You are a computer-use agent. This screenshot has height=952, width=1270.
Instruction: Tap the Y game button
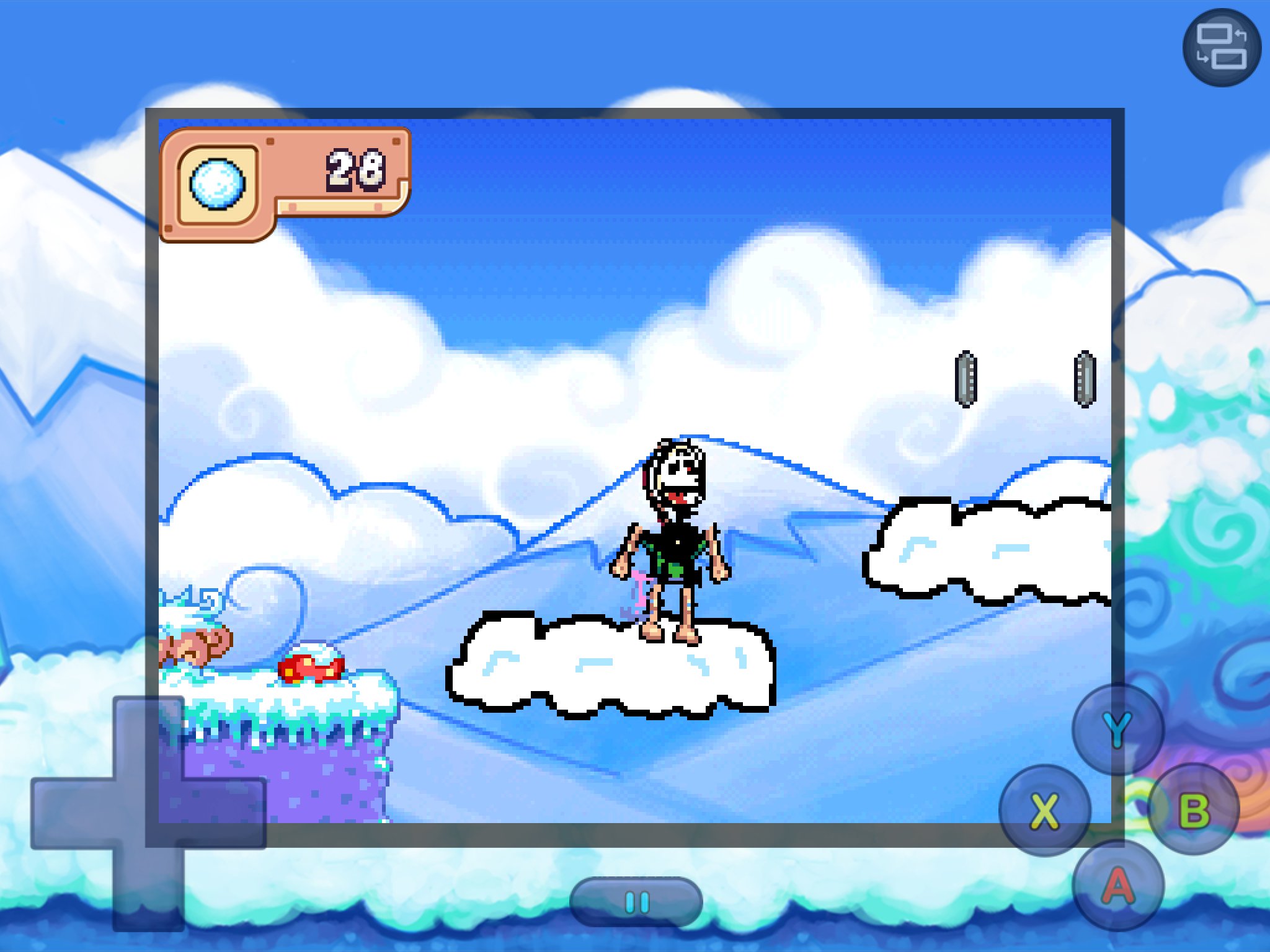tap(1118, 729)
